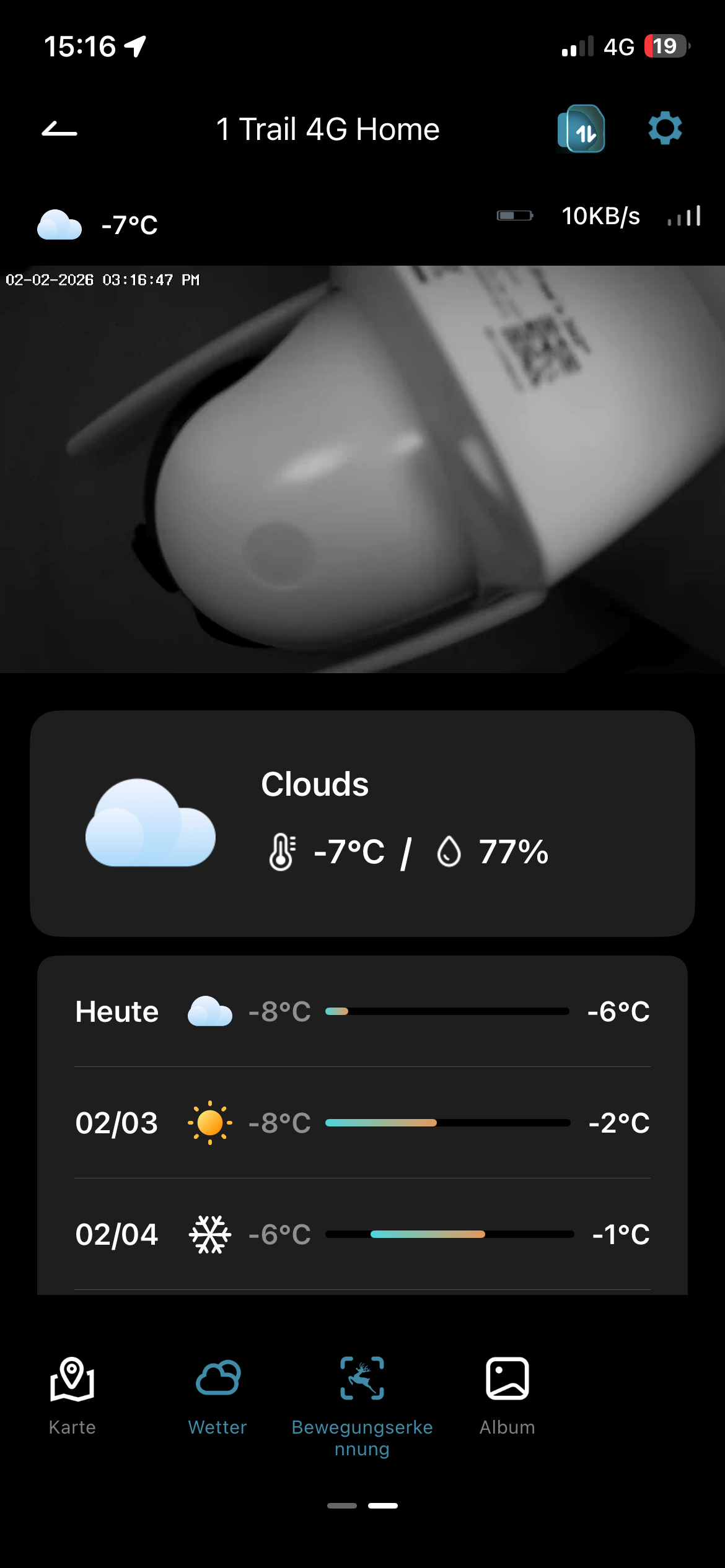
Task: Jump to first page via page indicator
Action: pyautogui.click(x=342, y=1505)
